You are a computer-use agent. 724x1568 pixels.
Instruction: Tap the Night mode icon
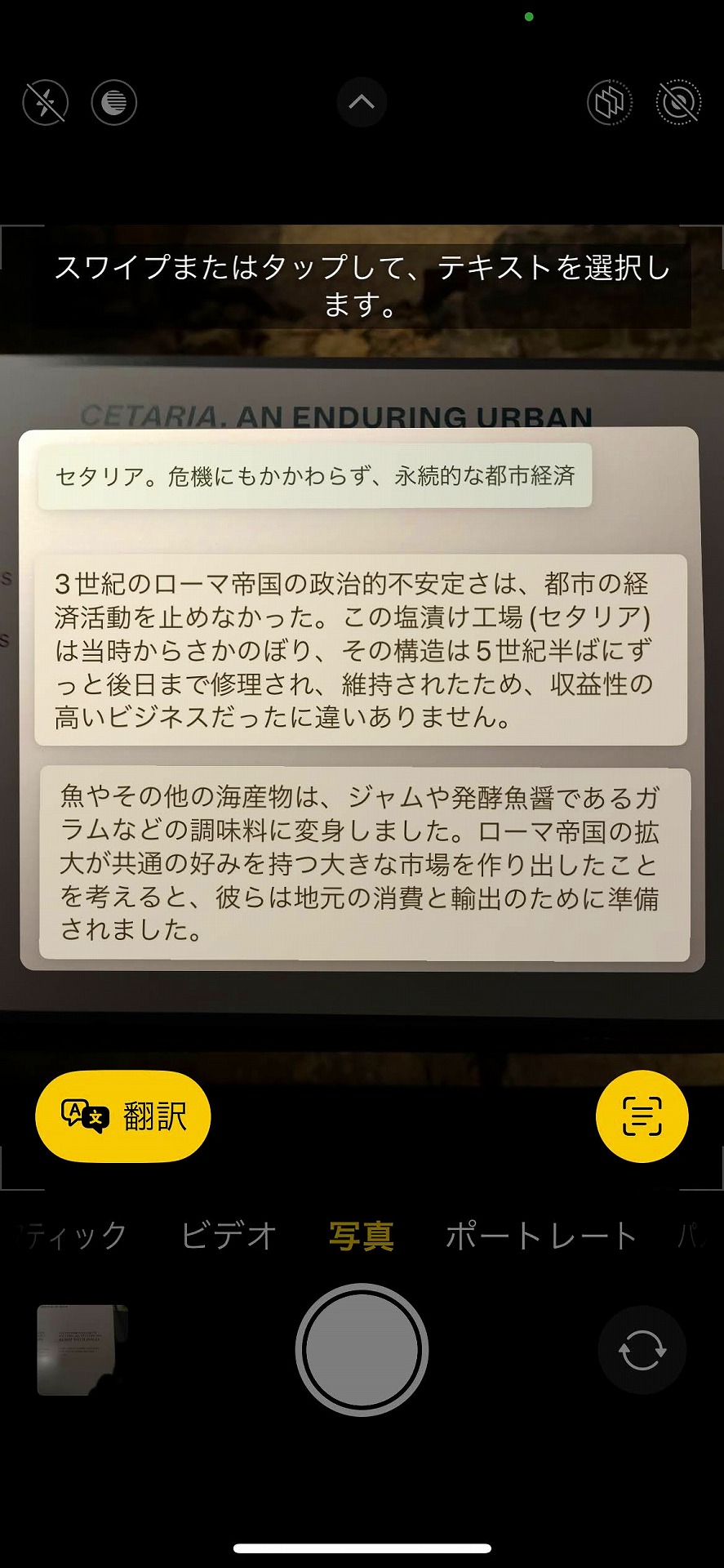(113, 102)
